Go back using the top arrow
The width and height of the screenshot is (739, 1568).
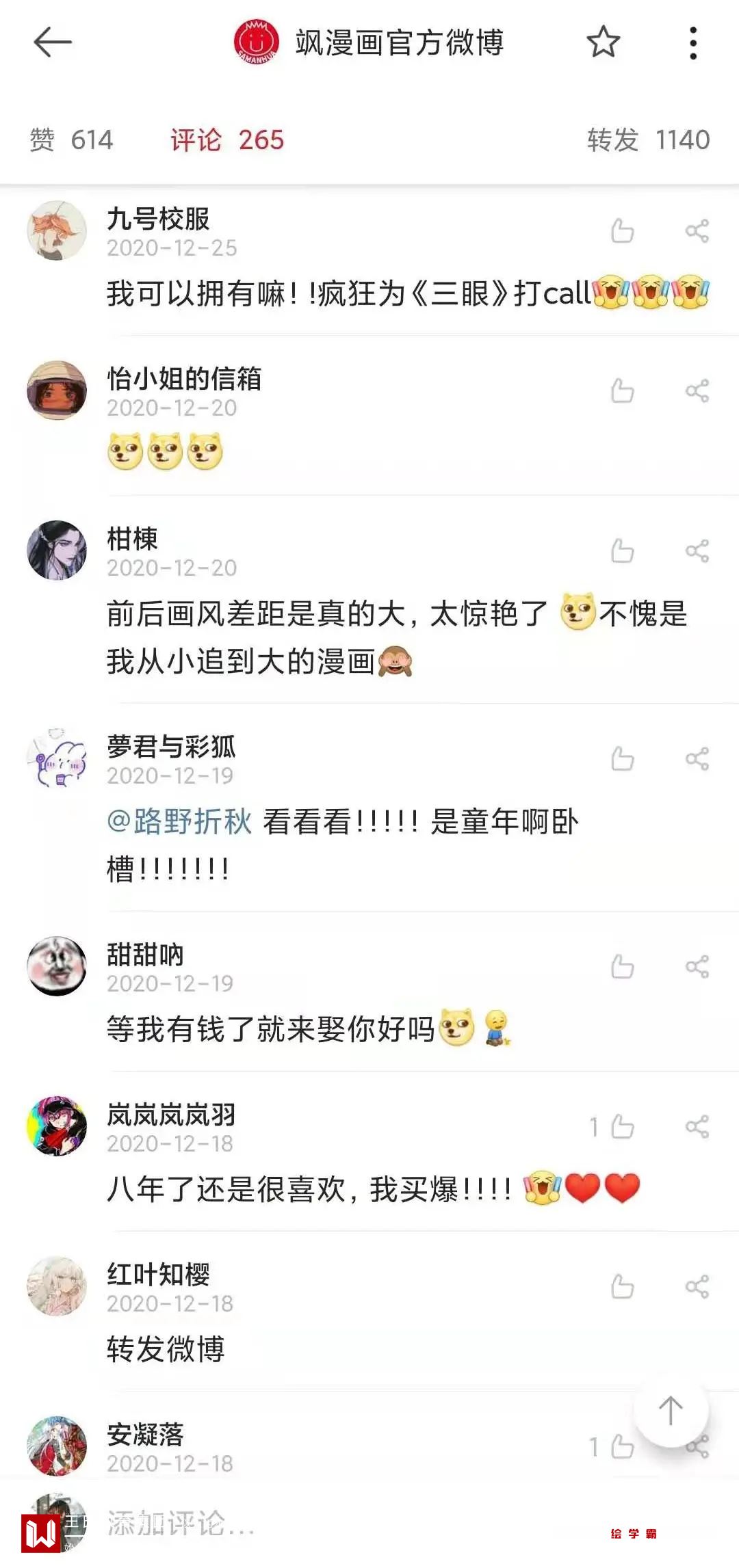(53, 42)
